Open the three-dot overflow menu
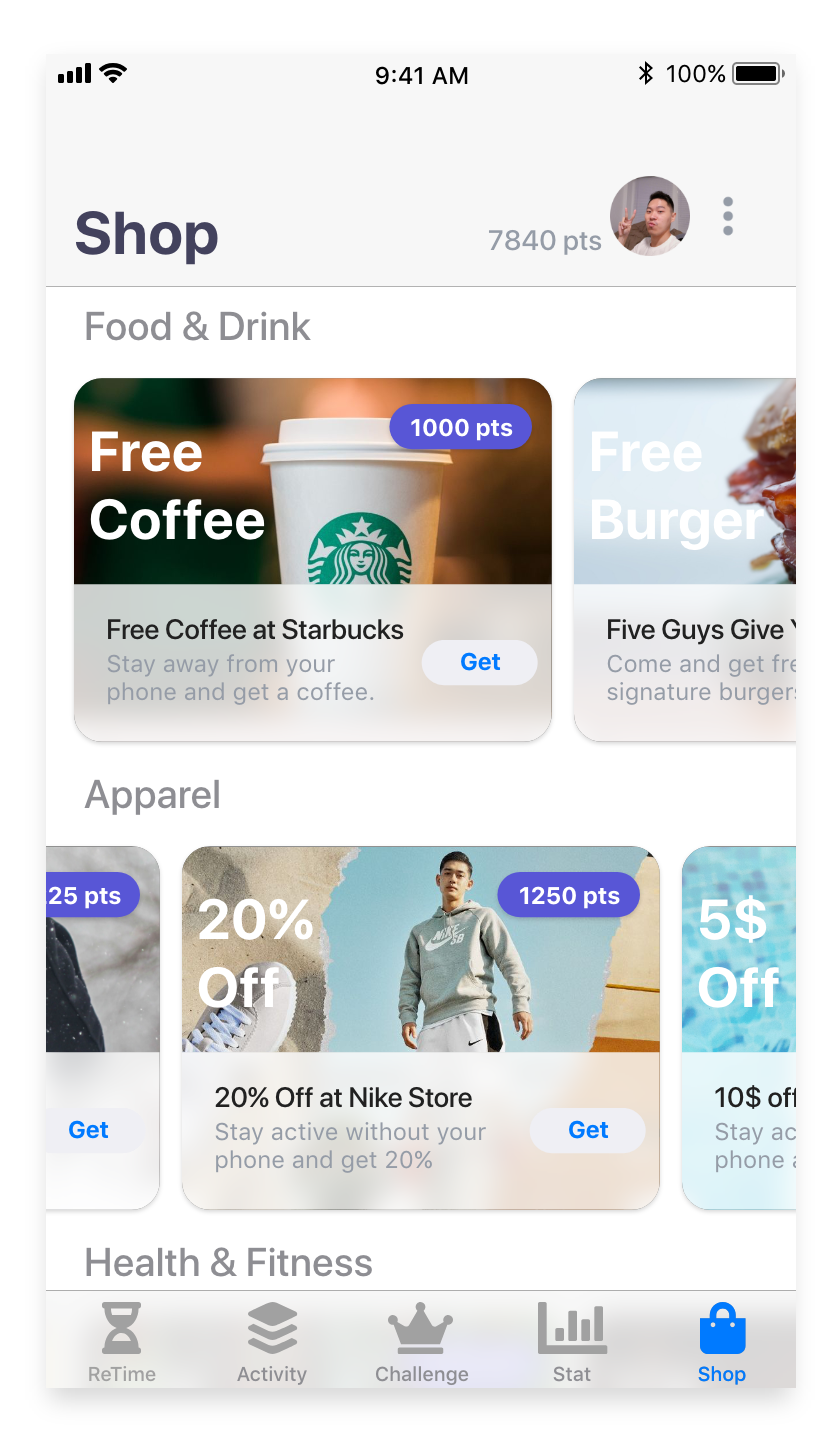This screenshot has width=840, height=1440. pyautogui.click(x=727, y=217)
